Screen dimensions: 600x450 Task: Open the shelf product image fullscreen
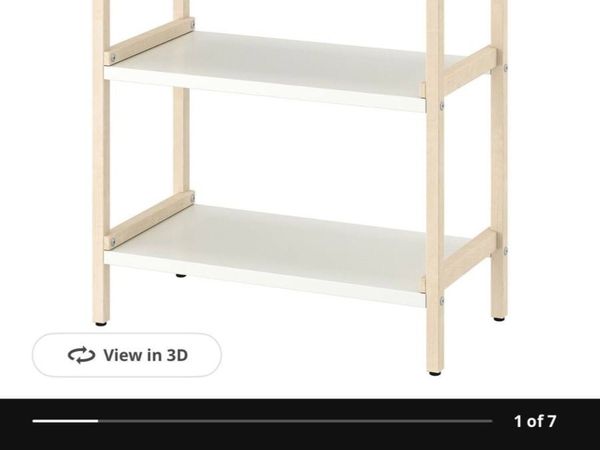point(300,180)
